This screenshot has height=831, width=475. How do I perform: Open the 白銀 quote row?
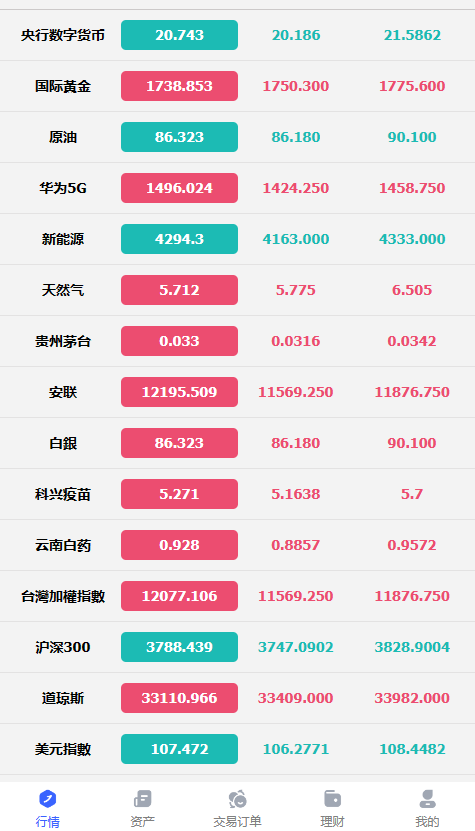click(x=238, y=443)
